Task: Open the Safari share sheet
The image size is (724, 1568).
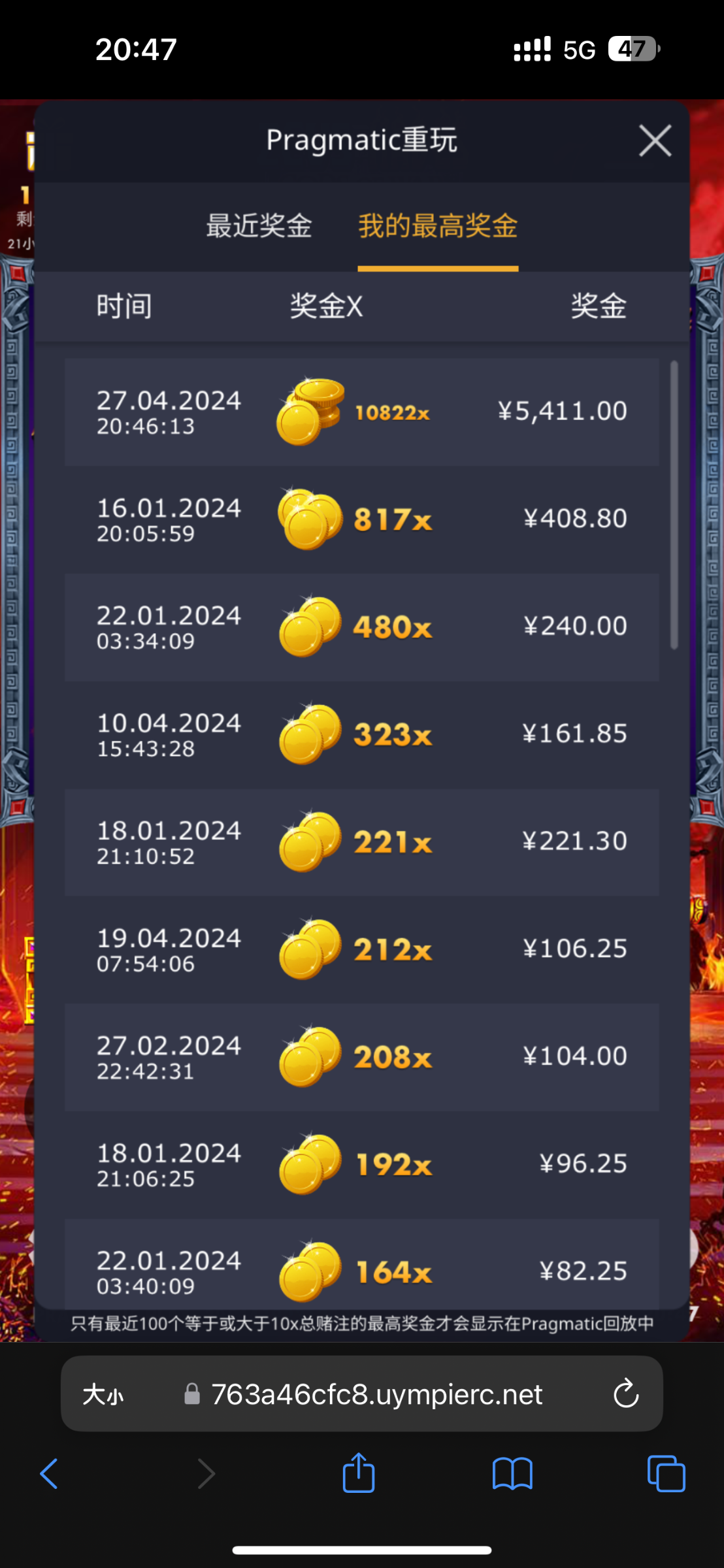Action: click(359, 1473)
